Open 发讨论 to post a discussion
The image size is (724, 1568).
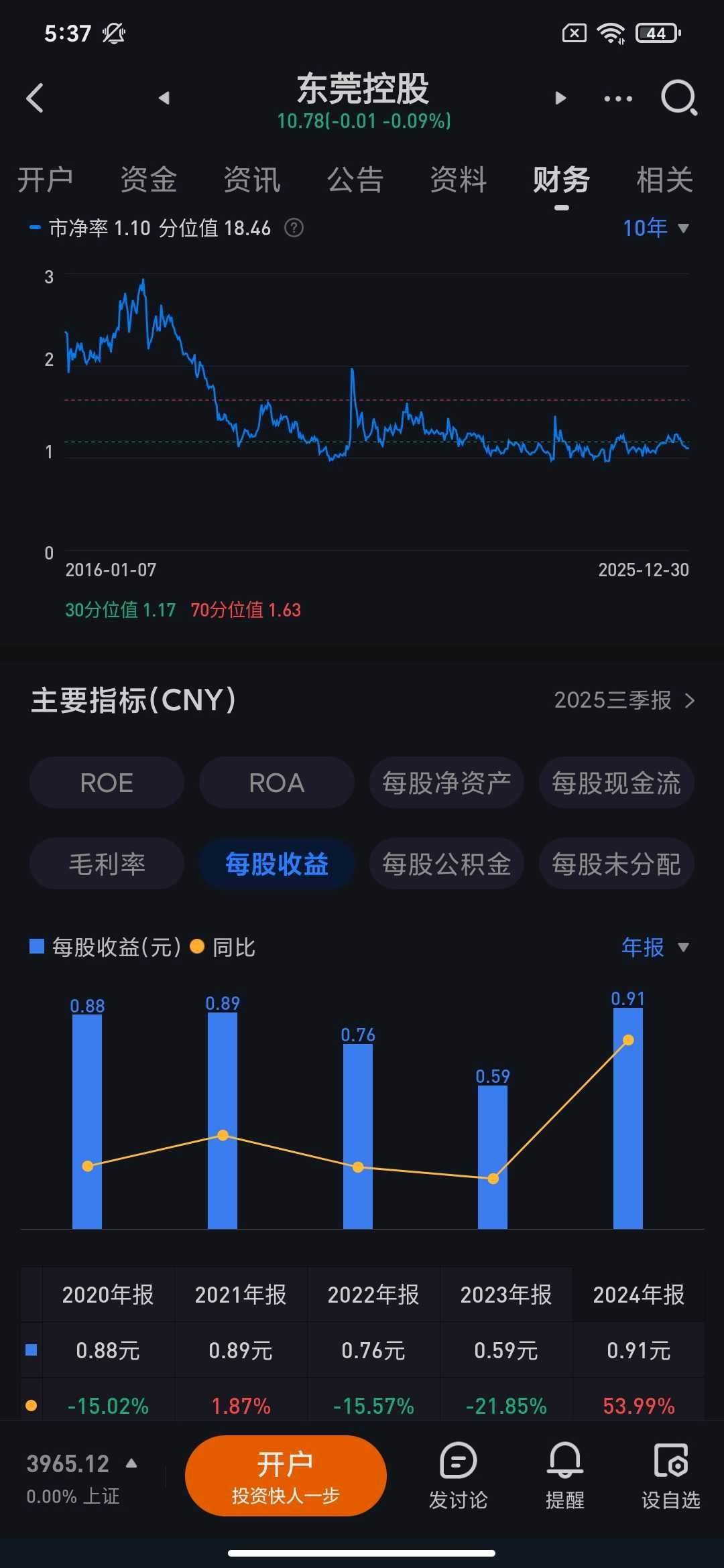tap(459, 1476)
